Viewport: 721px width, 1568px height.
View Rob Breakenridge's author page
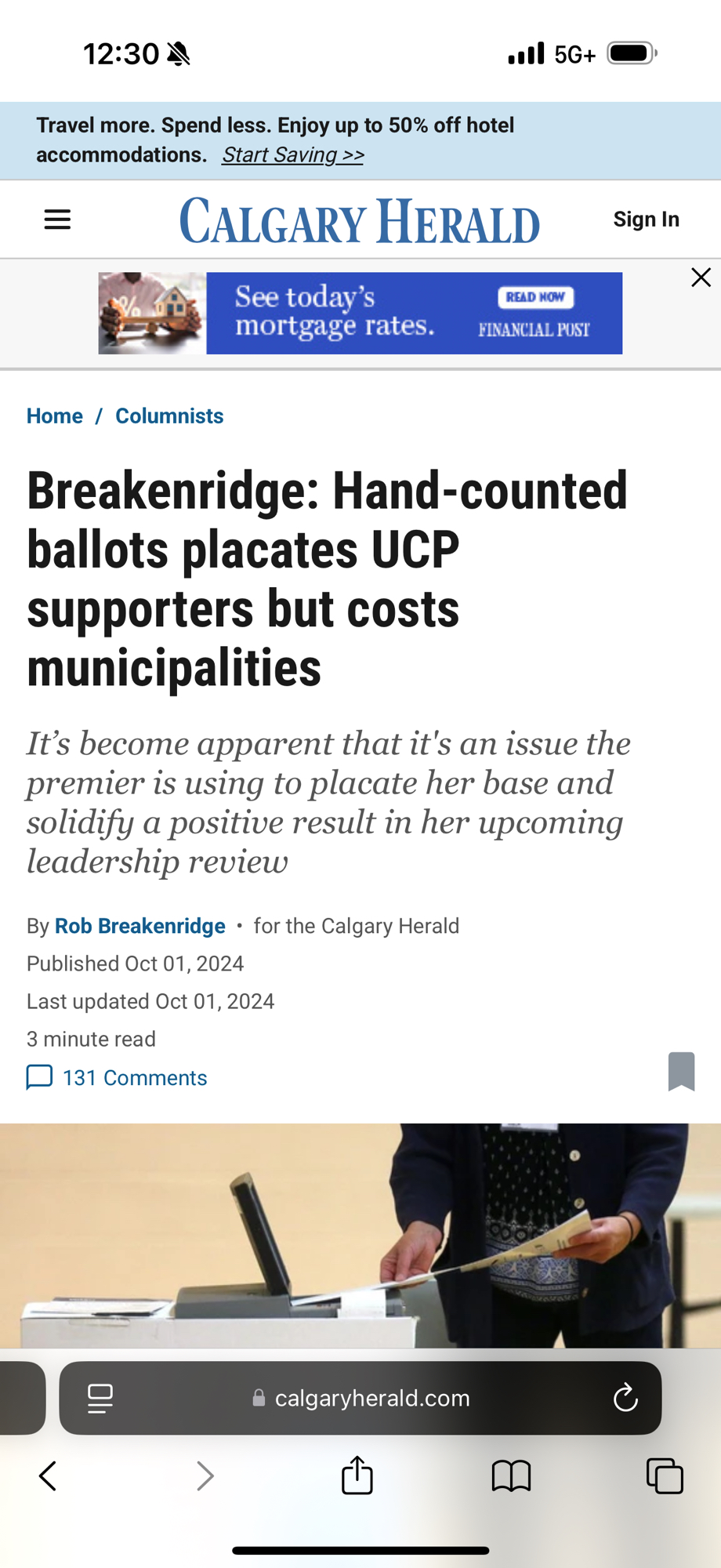tap(140, 926)
